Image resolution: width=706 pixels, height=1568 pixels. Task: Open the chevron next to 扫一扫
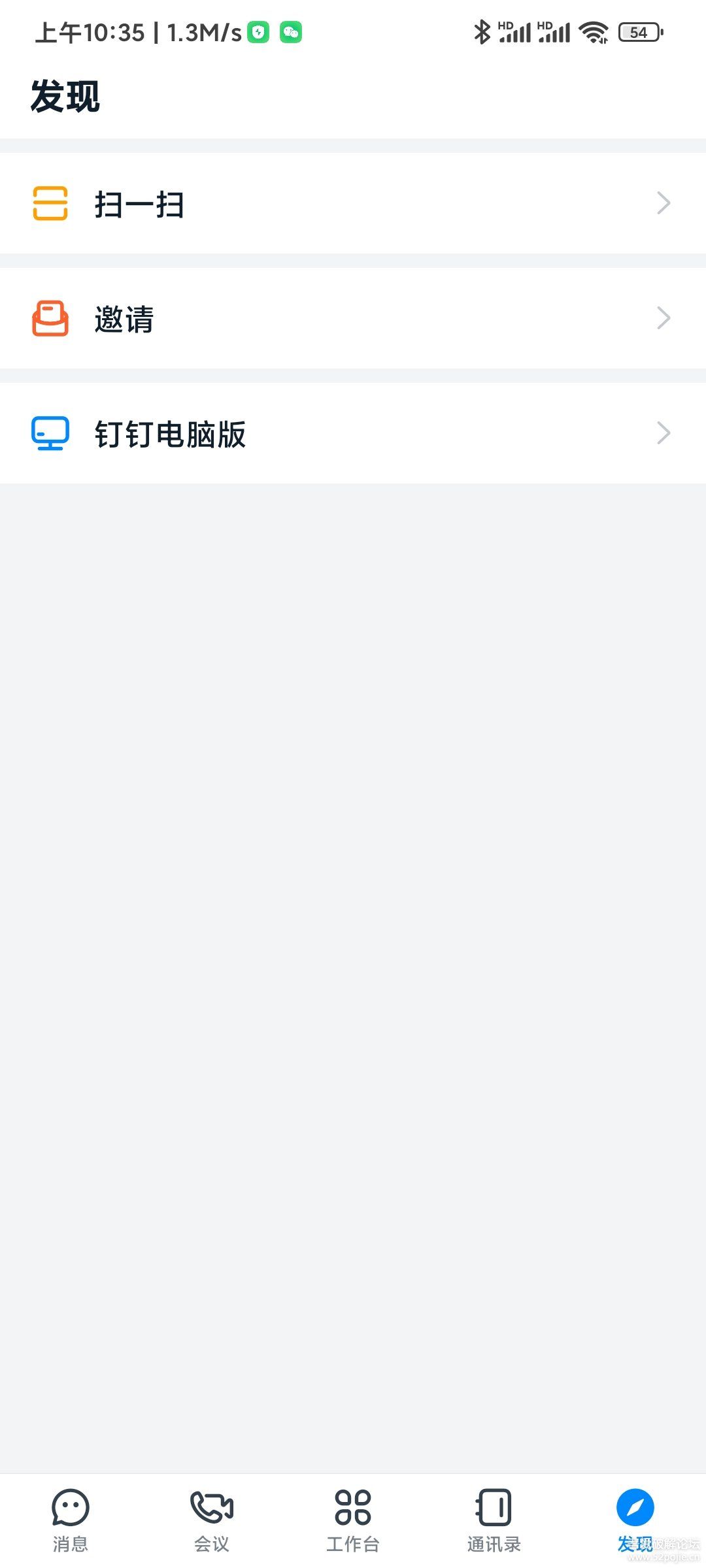(664, 203)
